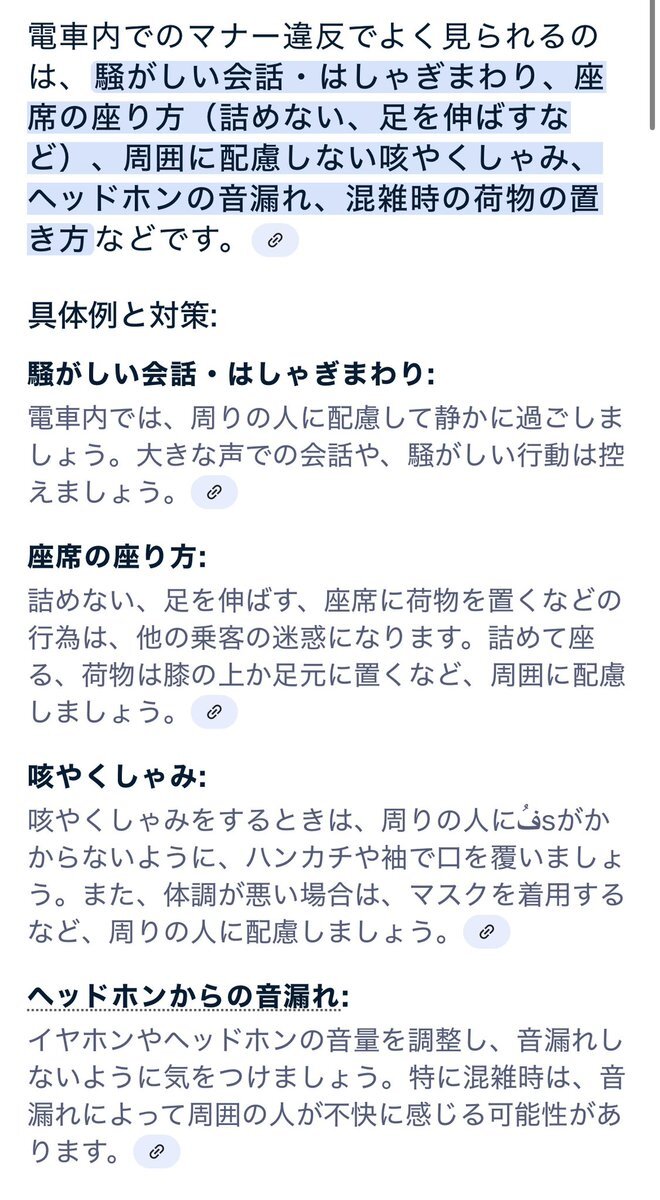Open the source link under 咳やくしゃみ

click(487, 932)
